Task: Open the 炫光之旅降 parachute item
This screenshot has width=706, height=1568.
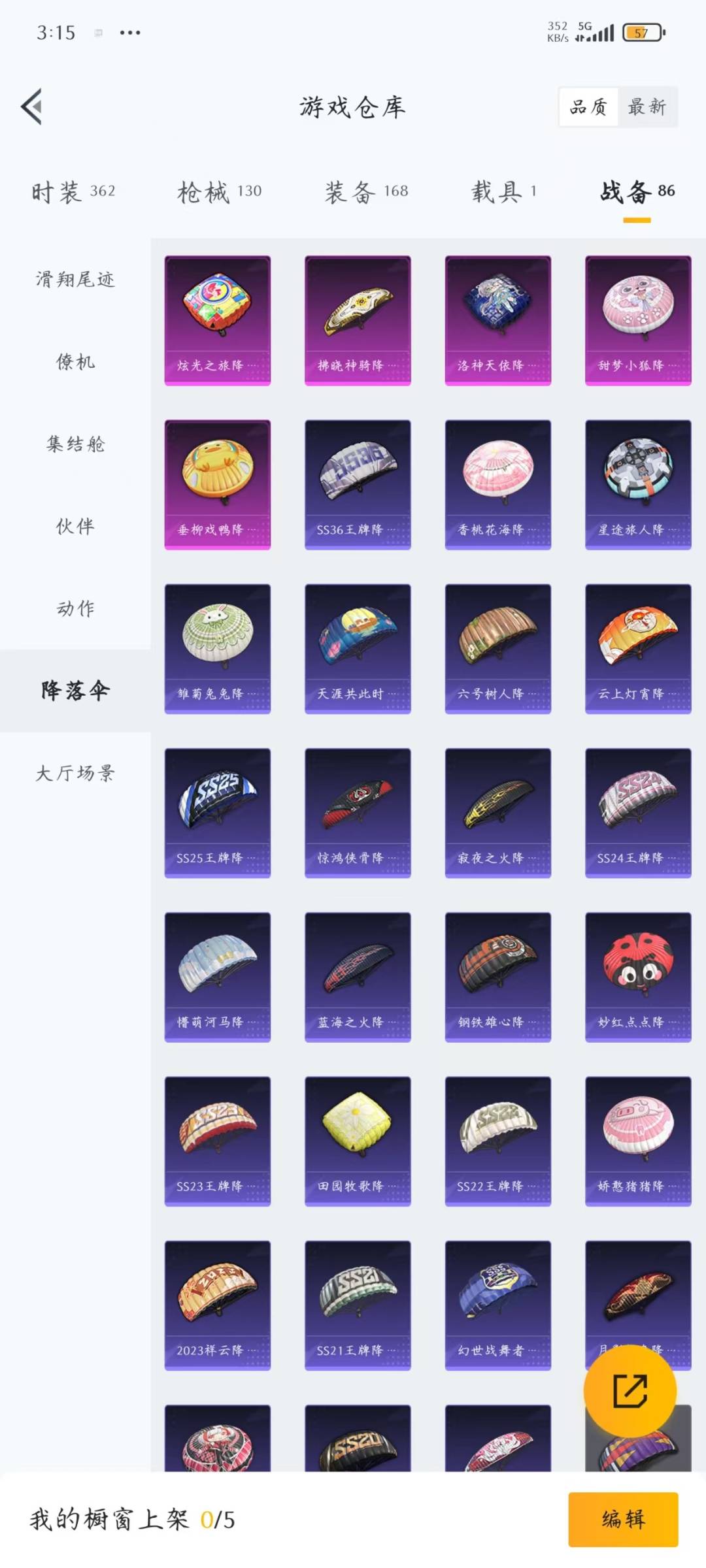Action: (217, 320)
